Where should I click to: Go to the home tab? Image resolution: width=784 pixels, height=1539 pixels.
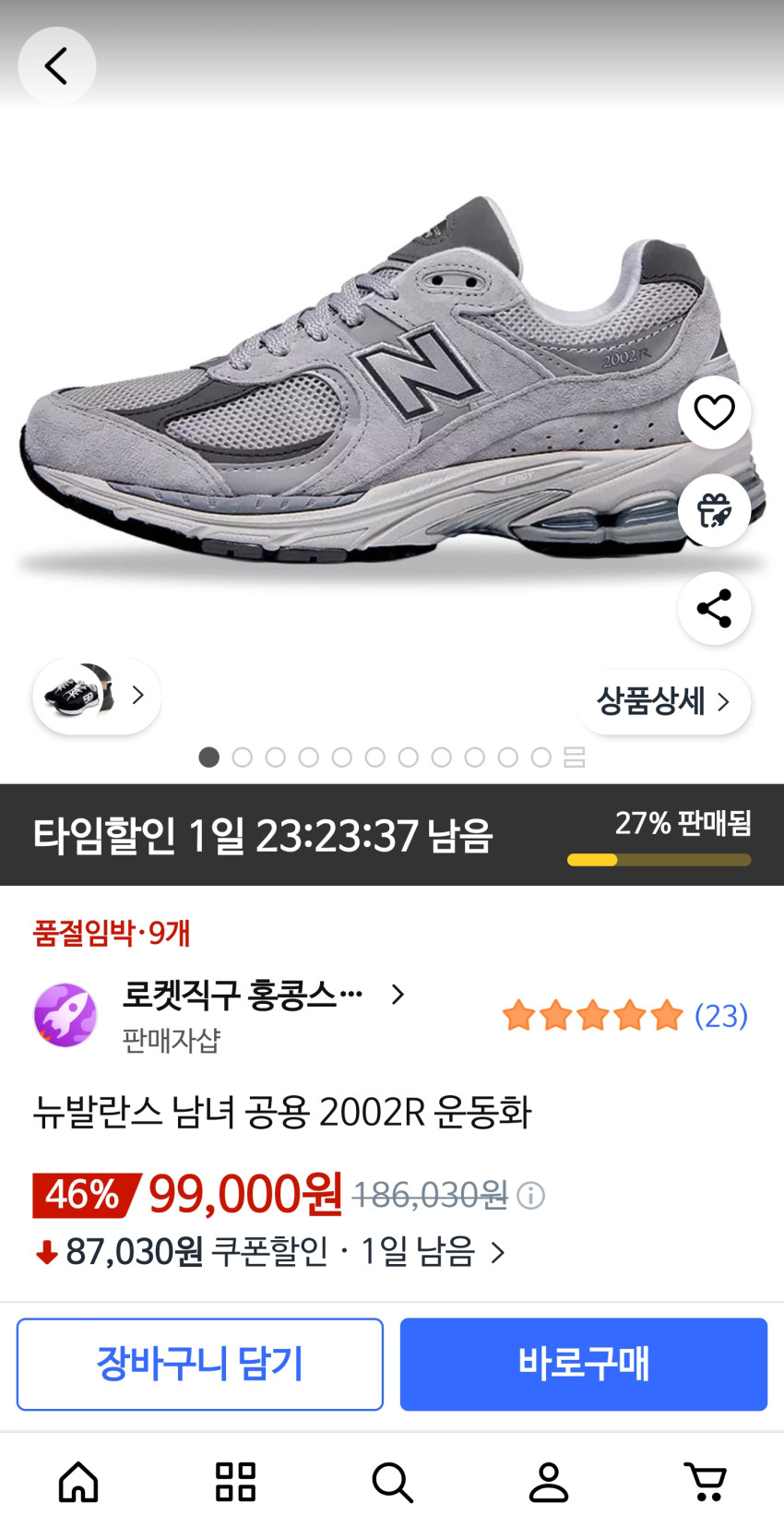pos(78,1482)
